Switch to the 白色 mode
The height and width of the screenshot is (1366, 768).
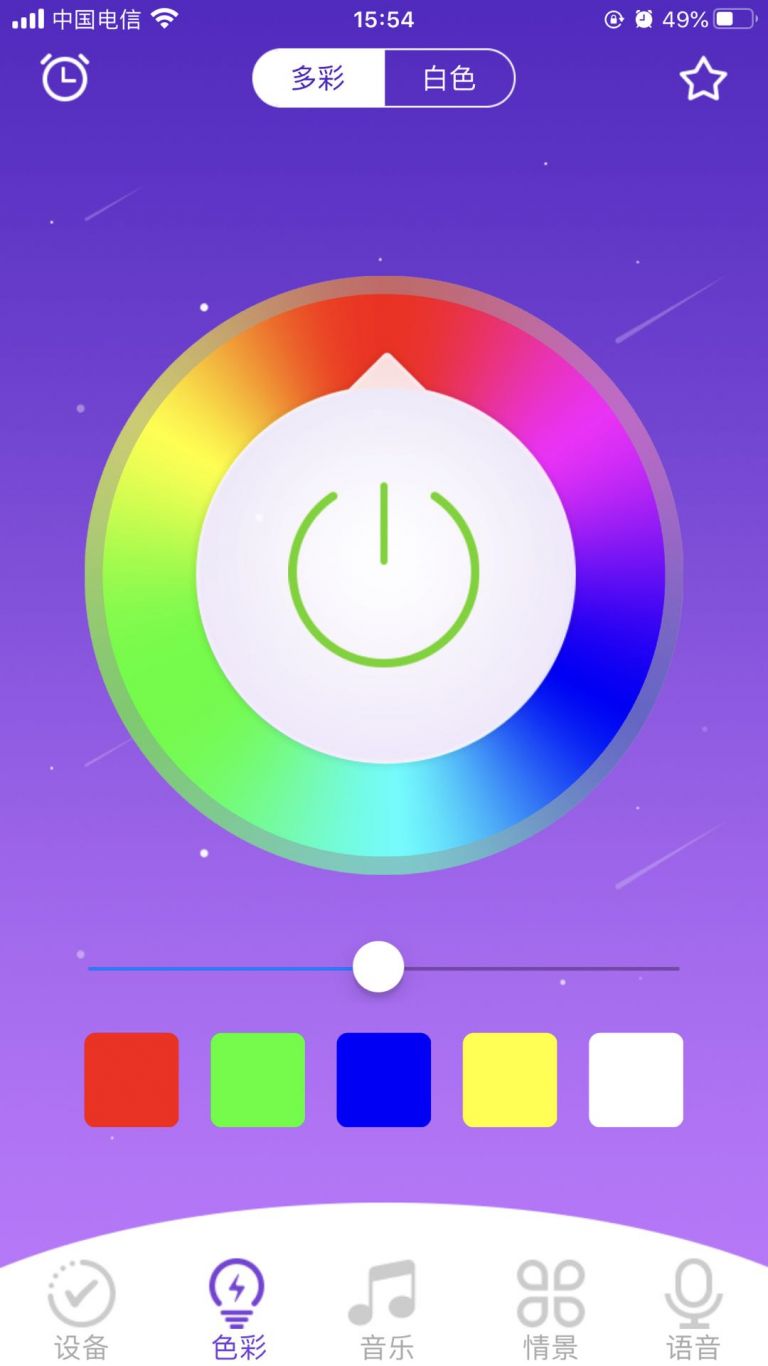pos(449,78)
